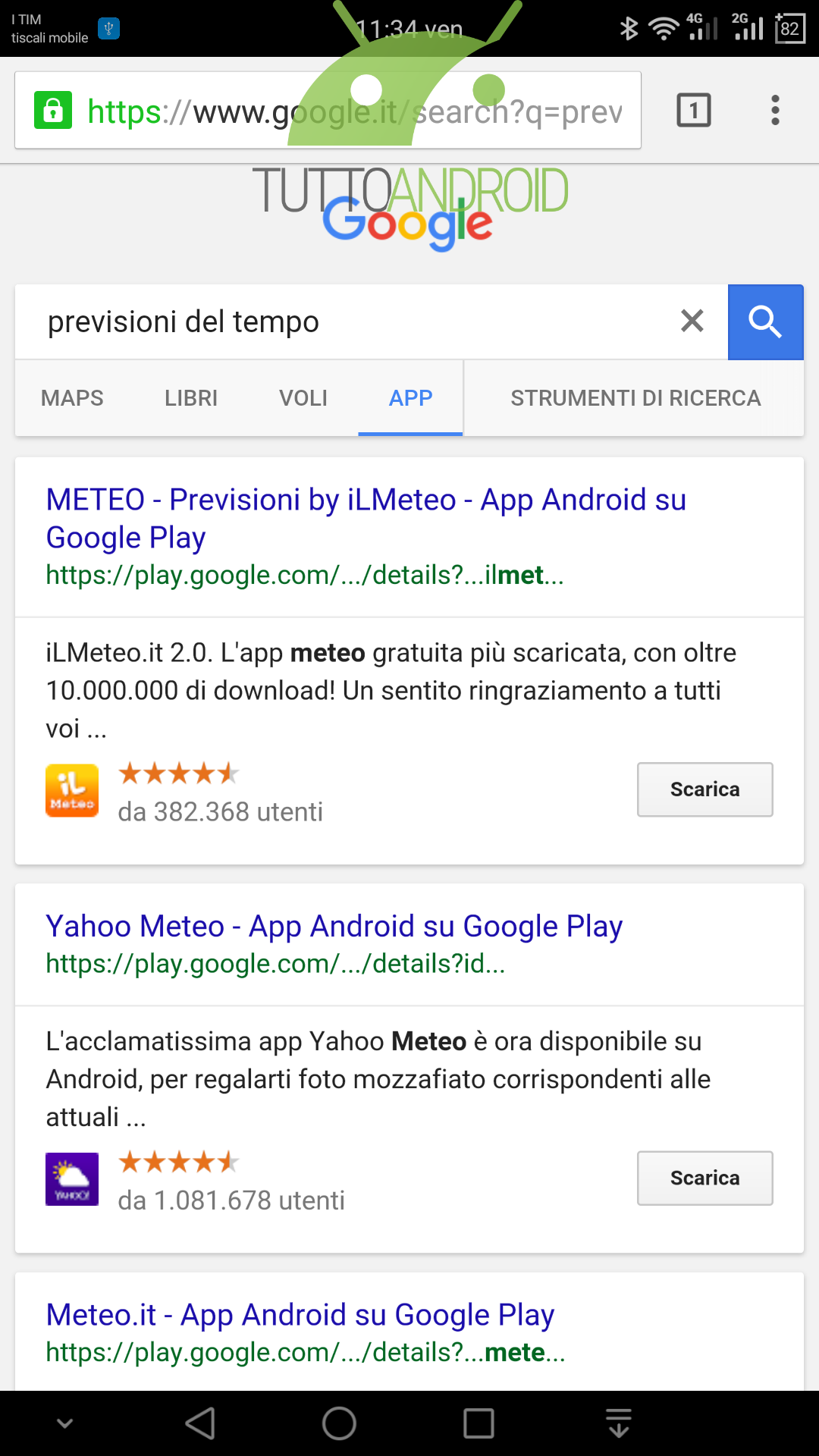Tap Scarica for Yahoo Meteo
The image size is (819, 1456).
(705, 1178)
